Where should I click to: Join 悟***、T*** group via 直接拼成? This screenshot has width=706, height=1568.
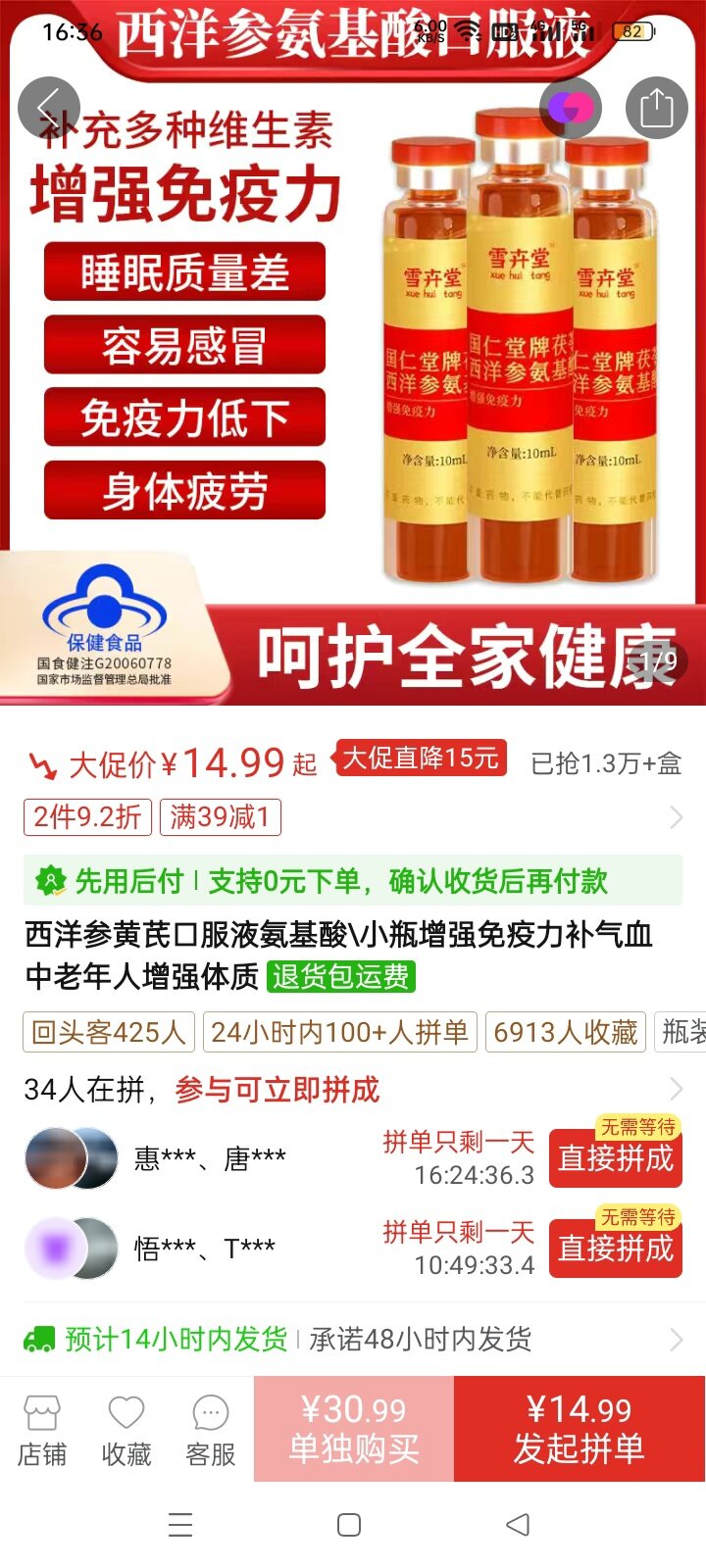coord(615,1249)
